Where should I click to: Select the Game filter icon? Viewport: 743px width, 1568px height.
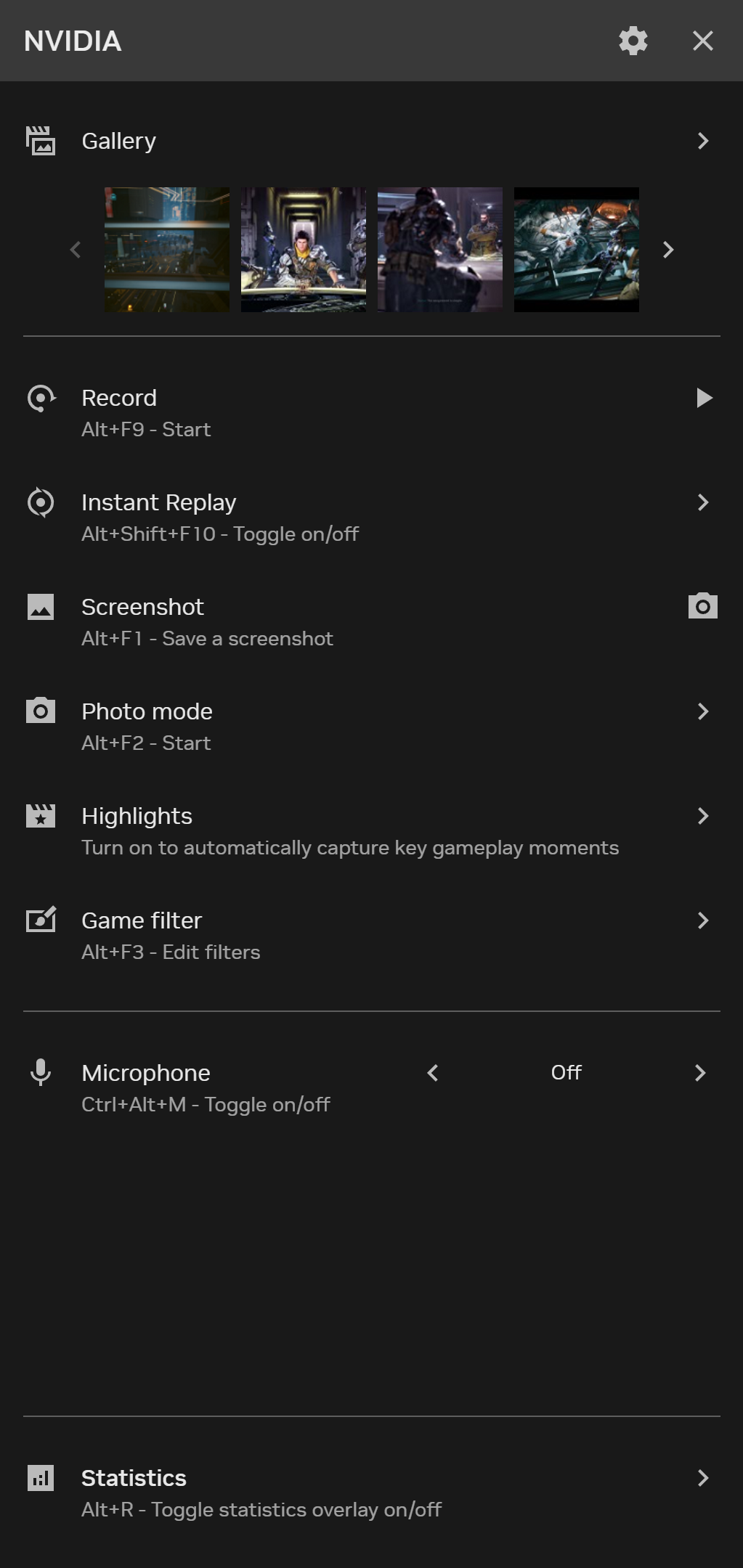point(41,920)
